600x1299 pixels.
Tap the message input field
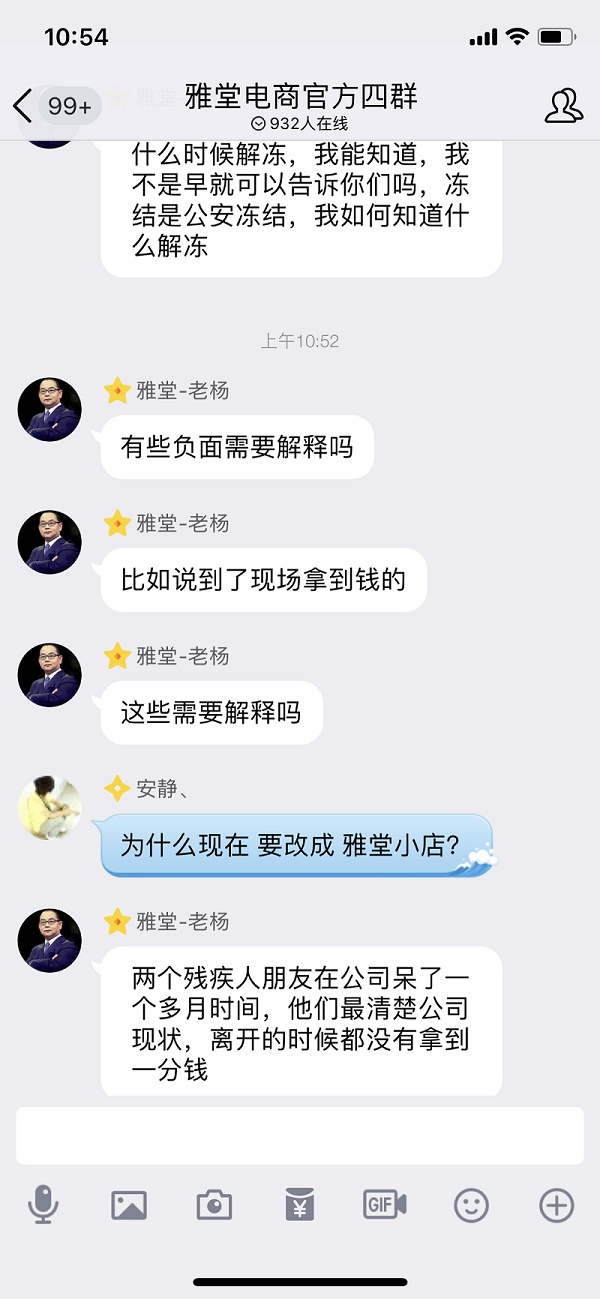(300, 1135)
